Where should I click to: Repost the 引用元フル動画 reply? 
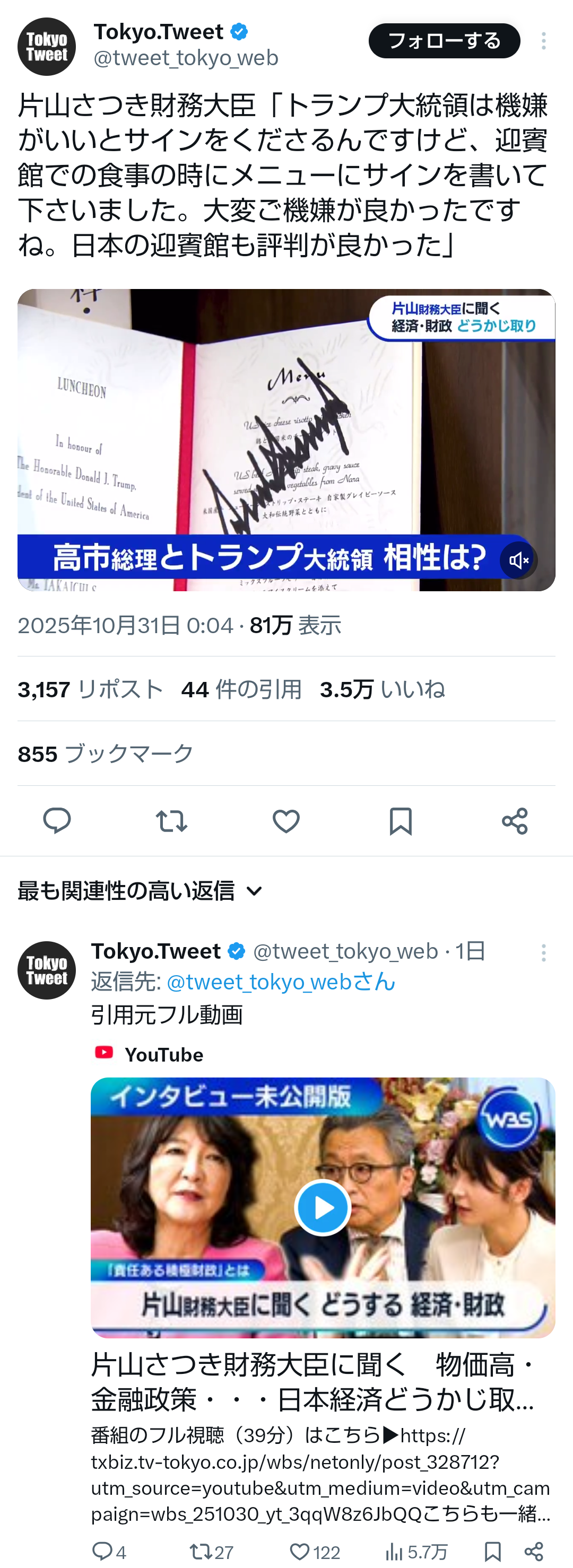199,1552
